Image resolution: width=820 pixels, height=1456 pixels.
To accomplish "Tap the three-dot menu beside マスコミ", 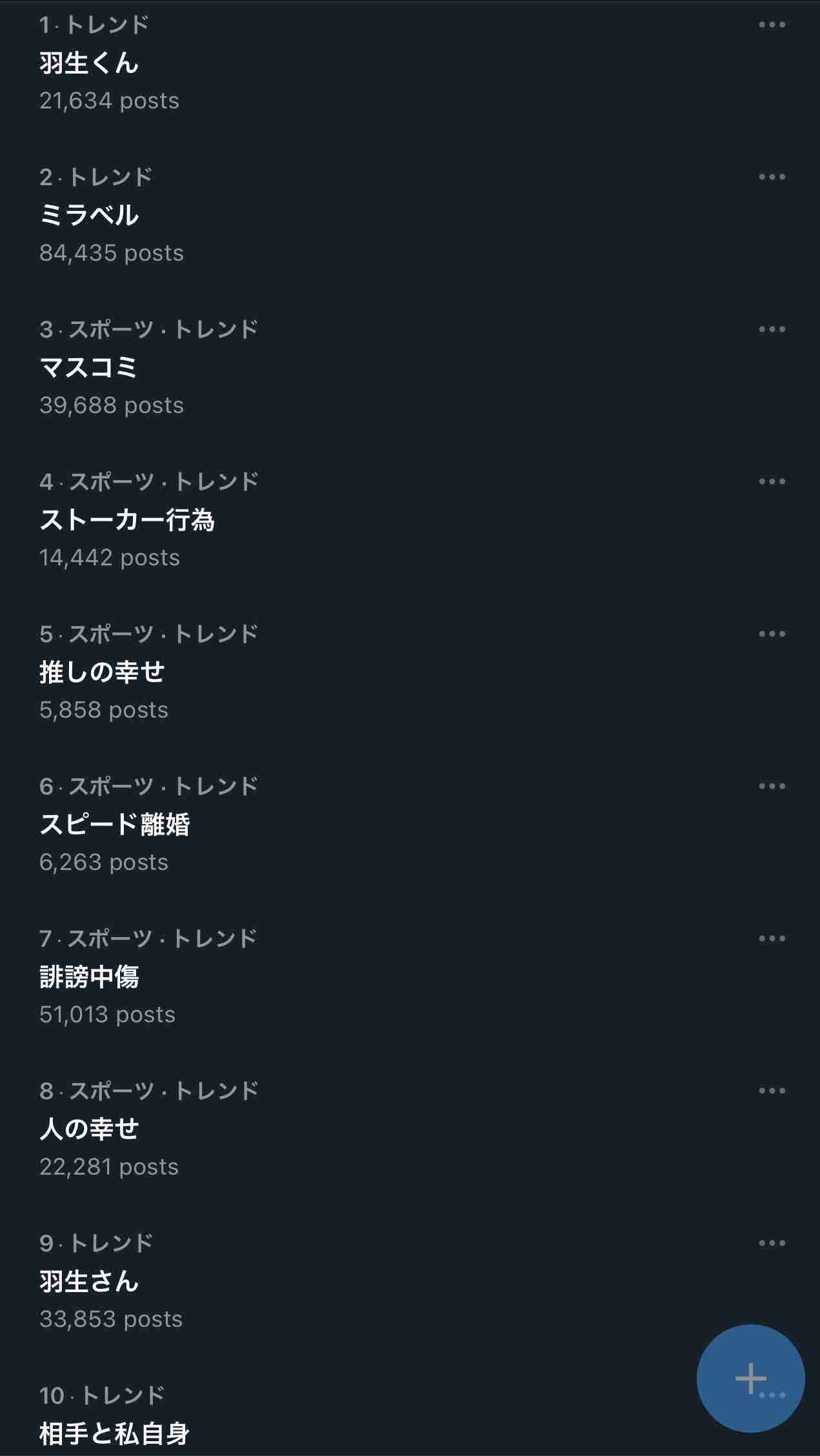I will click(772, 329).
